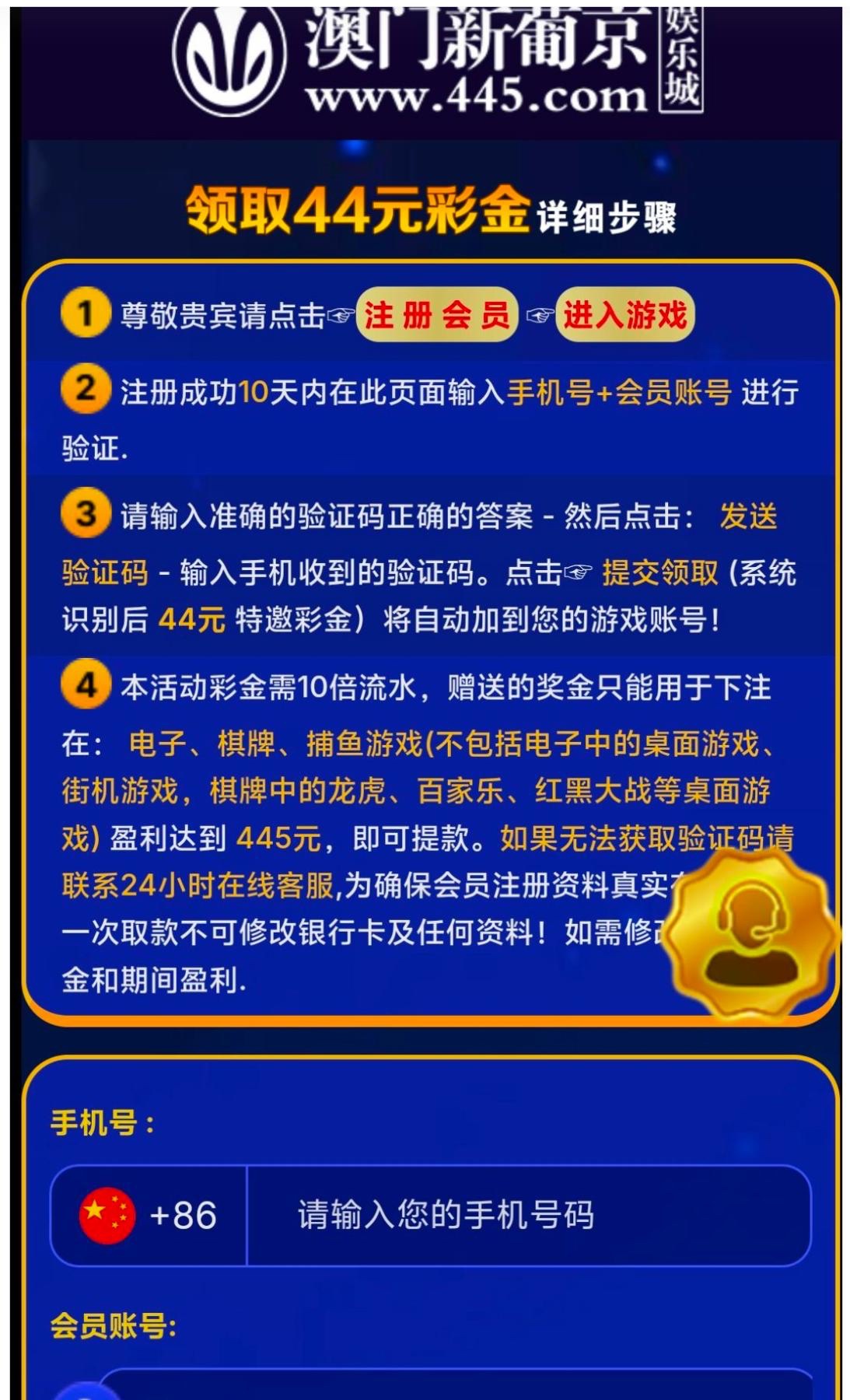The image size is (850, 1400).
Task: Tap the 注册会员 button
Action: (436, 315)
